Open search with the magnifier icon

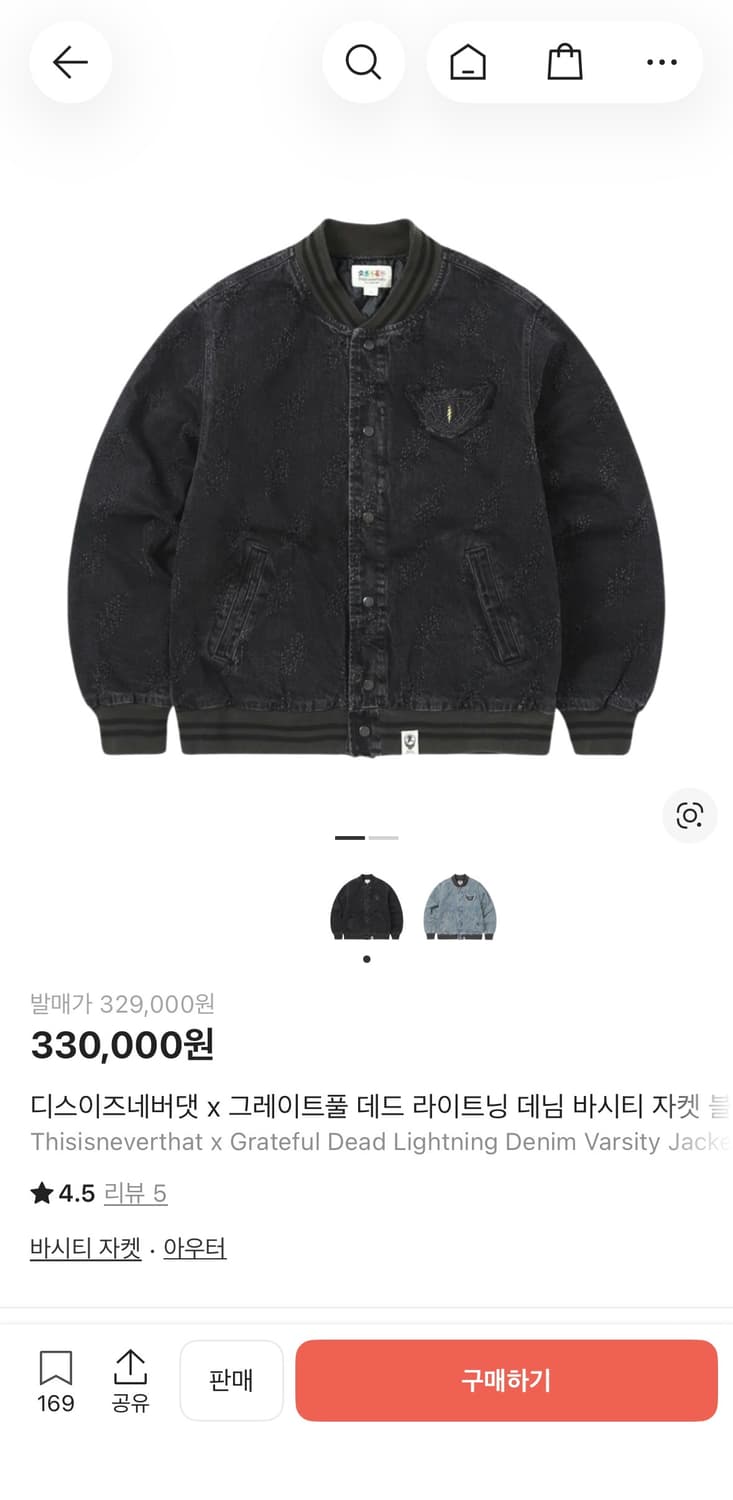pyautogui.click(x=364, y=62)
